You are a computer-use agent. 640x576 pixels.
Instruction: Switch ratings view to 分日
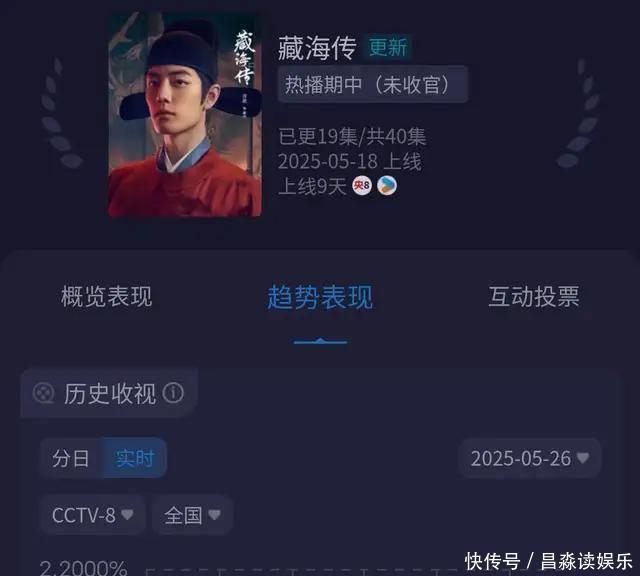click(71, 458)
